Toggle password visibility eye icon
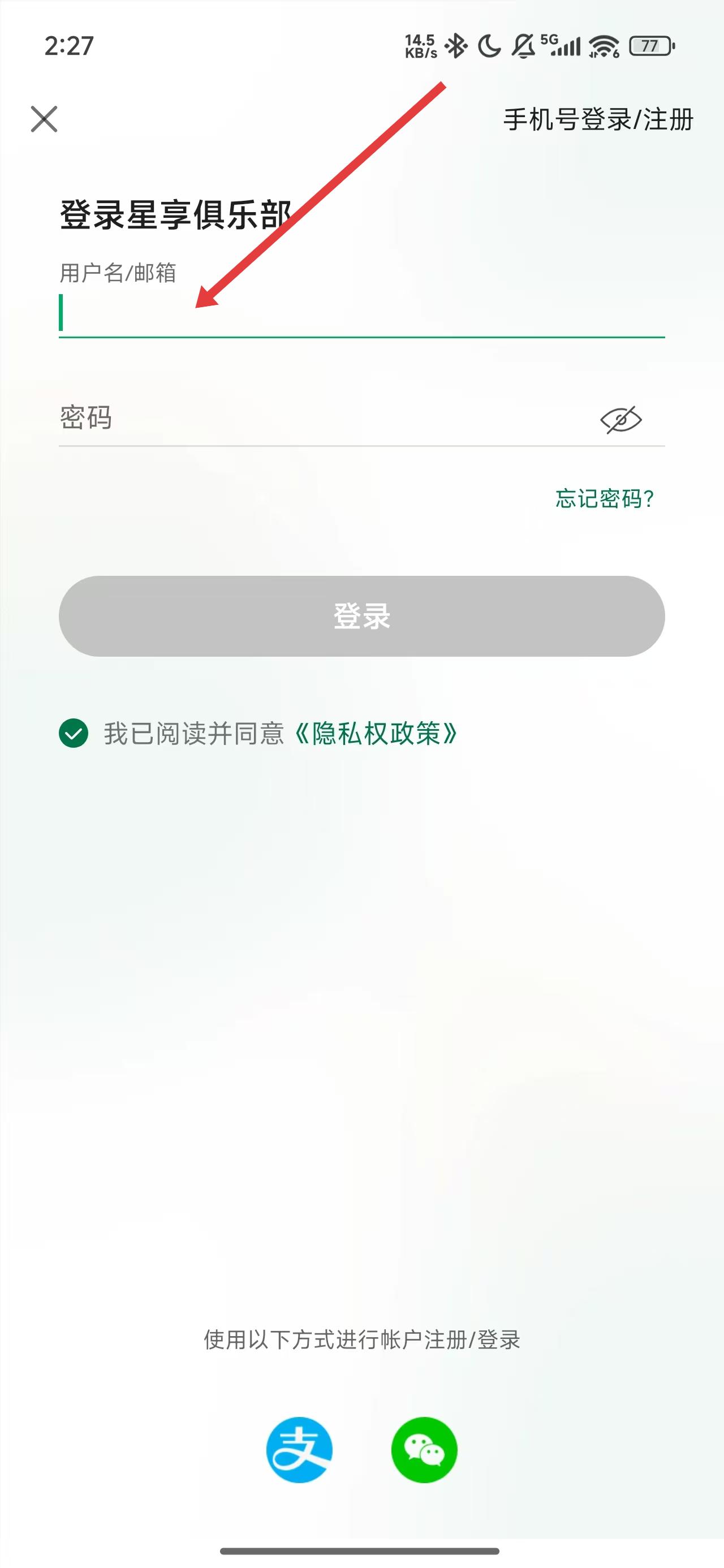724x1568 pixels. point(620,420)
